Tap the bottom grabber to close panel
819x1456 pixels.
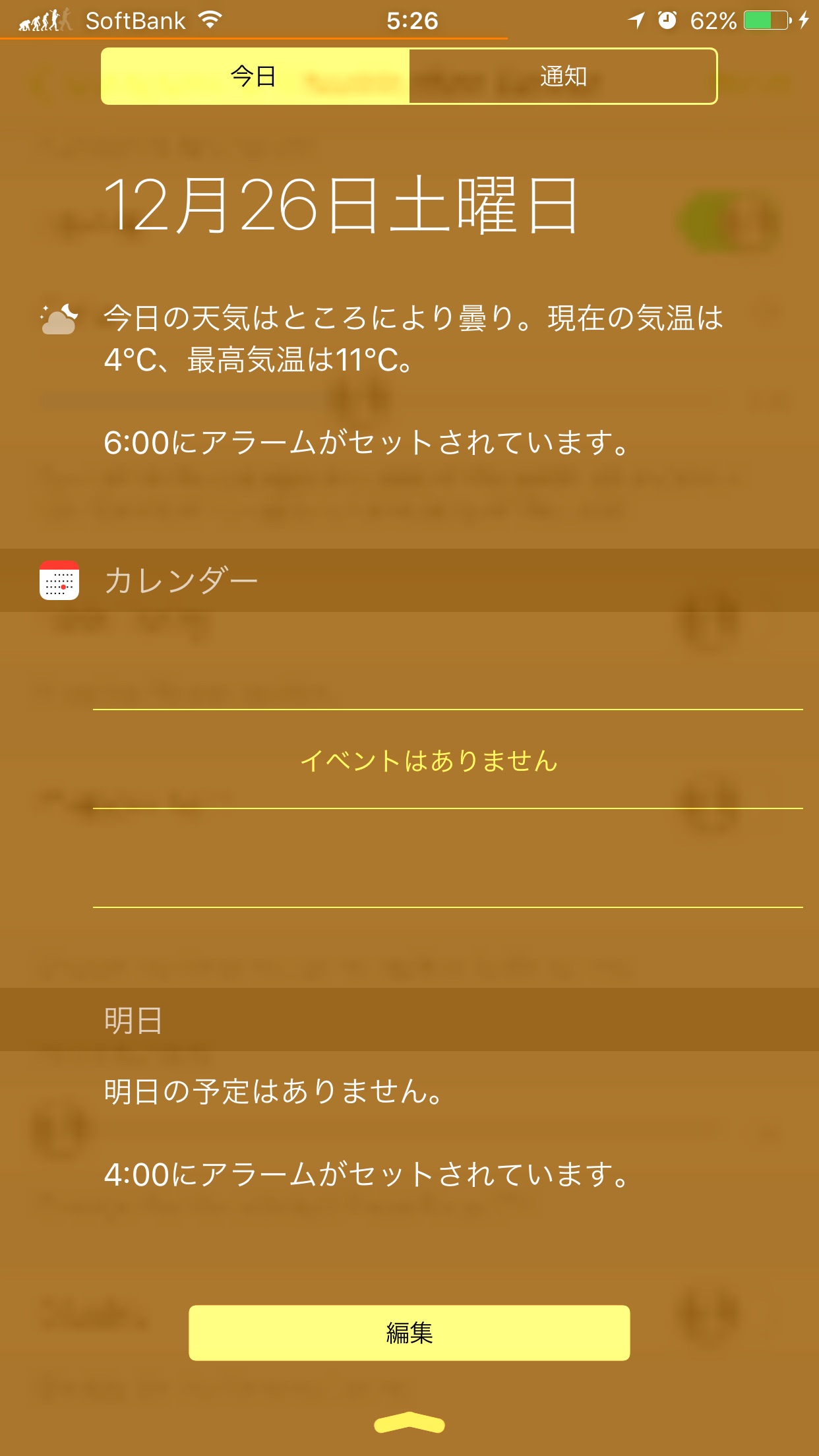(409, 1422)
